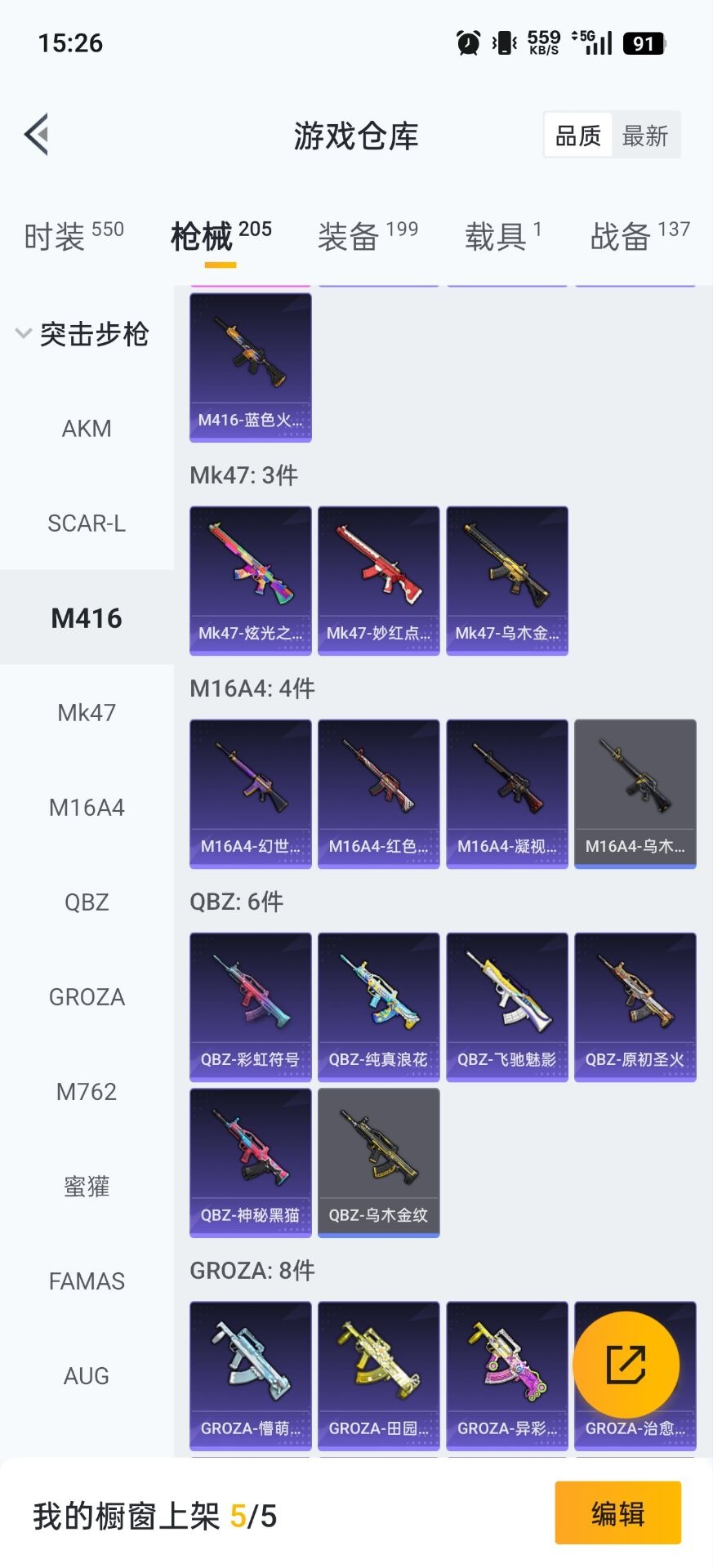The image size is (713, 1568).
Task: Open the QBZ-乌木金纹 skin card
Action: pos(379,1163)
